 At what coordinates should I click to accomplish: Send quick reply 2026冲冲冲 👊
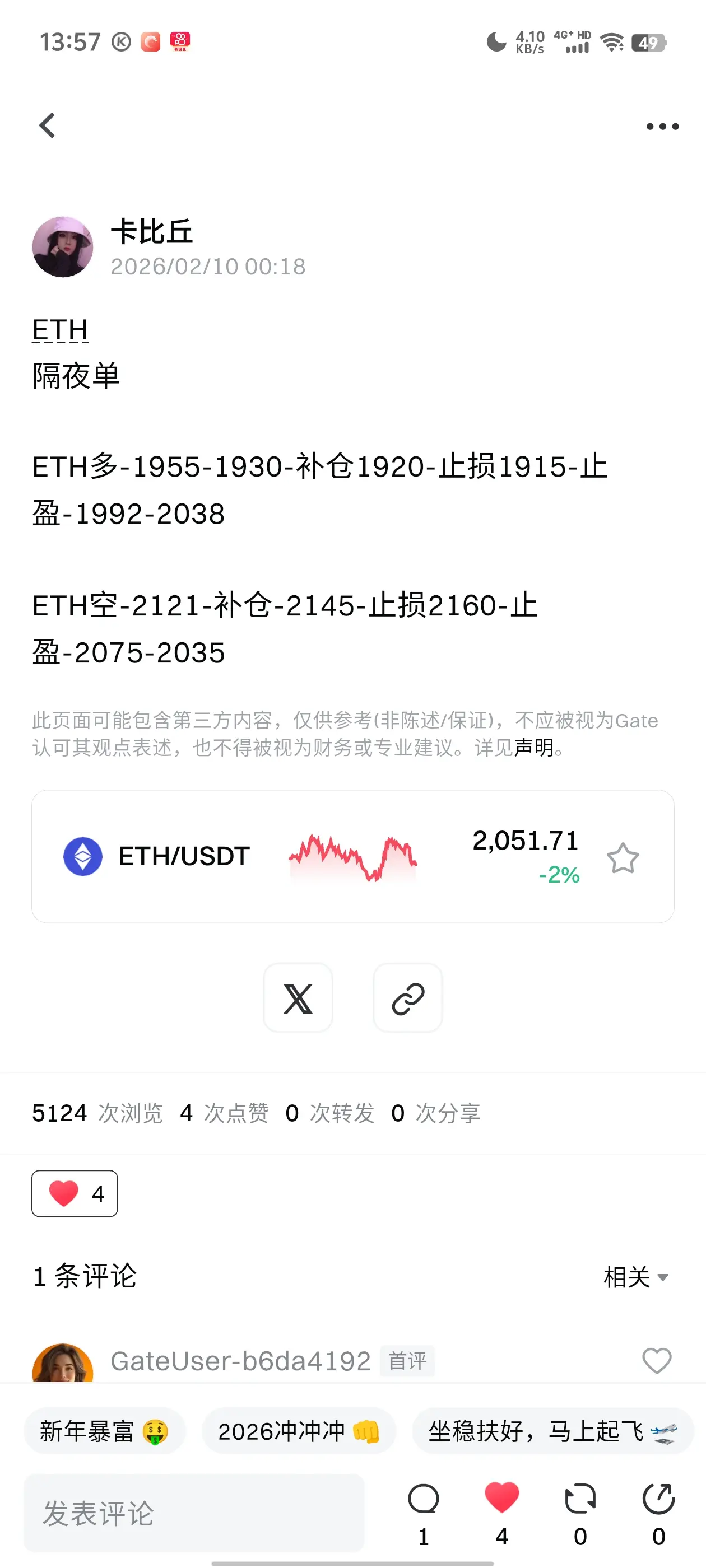coord(298,1431)
